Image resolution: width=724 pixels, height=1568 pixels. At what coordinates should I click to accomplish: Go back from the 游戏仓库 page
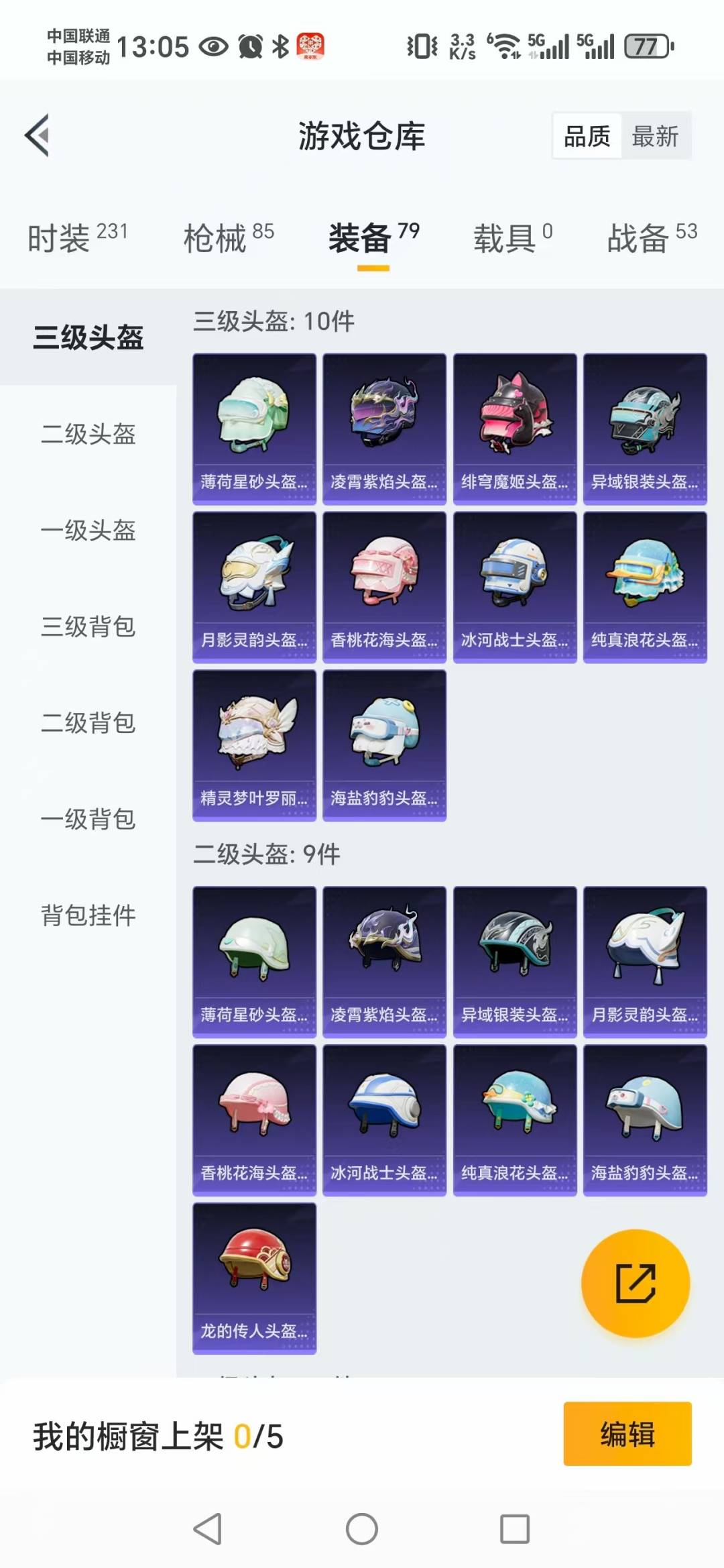38,135
